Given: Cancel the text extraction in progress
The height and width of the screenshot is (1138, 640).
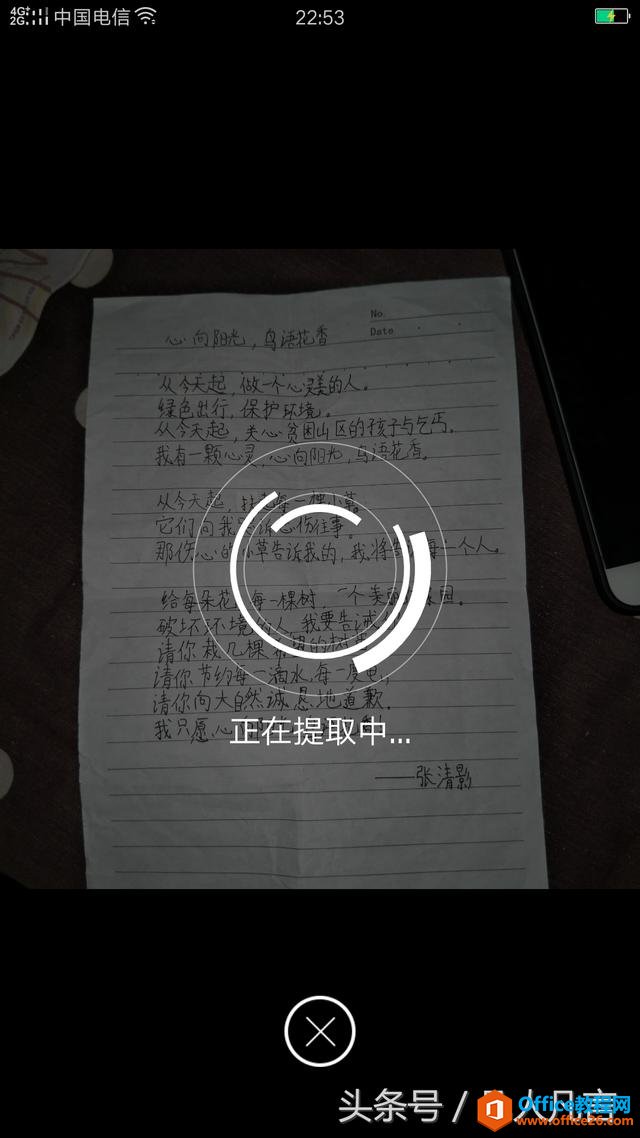Looking at the screenshot, I should [x=320, y=1031].
